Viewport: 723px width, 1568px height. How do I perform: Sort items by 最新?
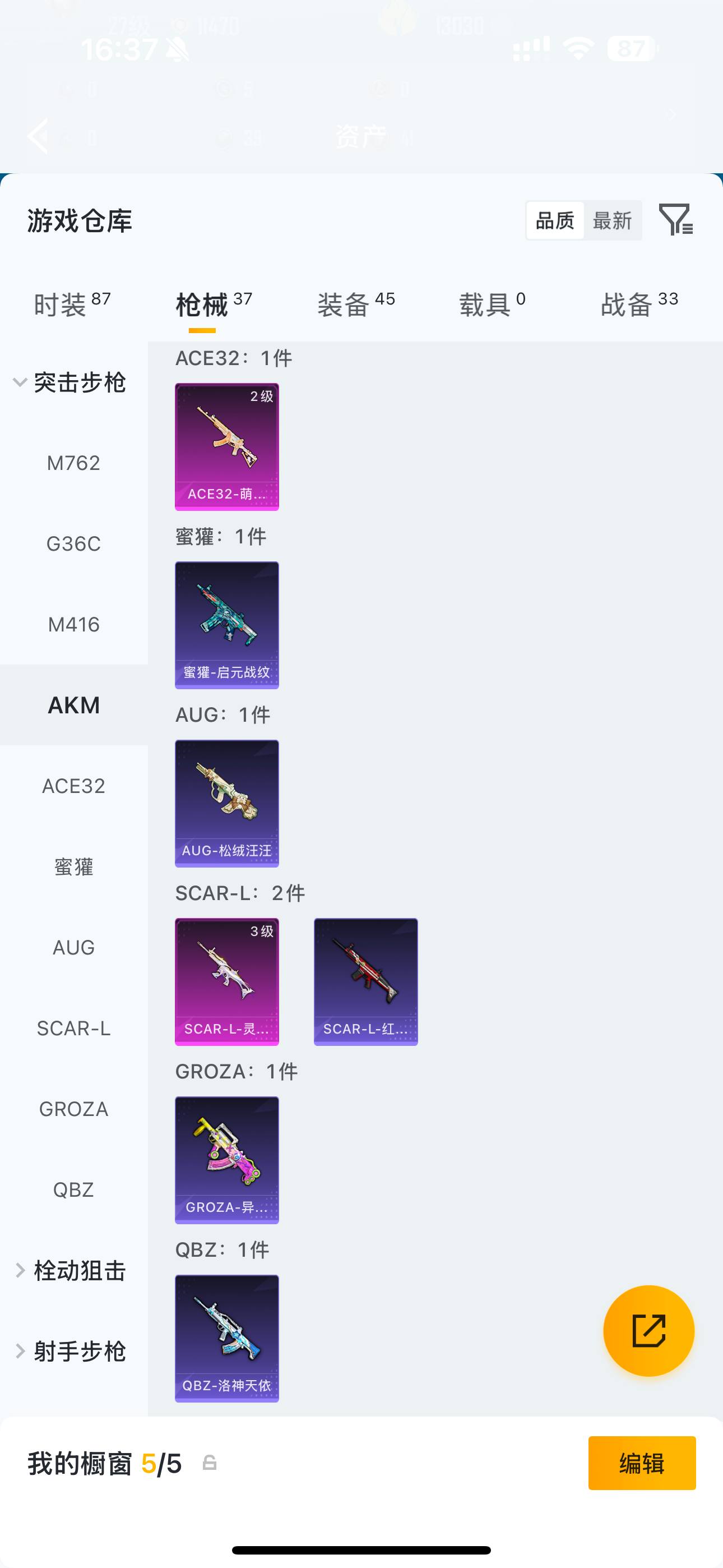click(611, 220)
